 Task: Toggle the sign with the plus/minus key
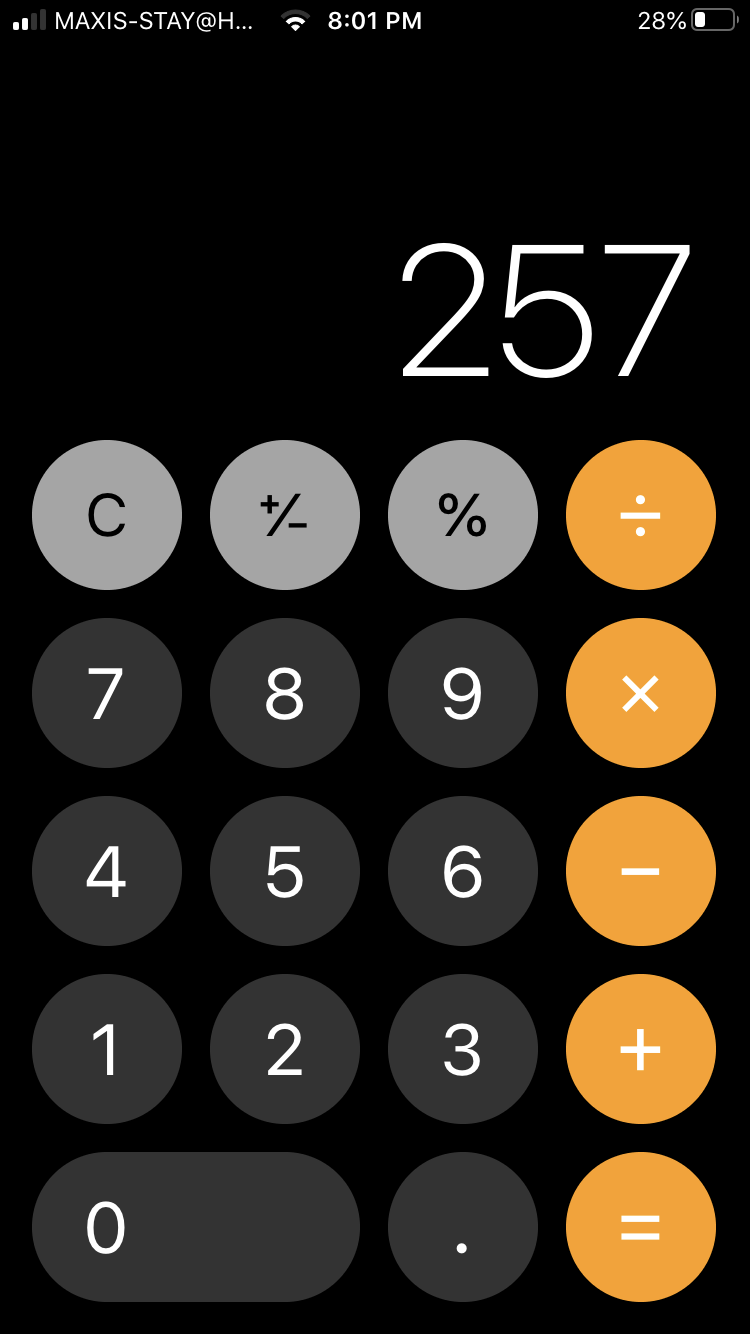click(x=285, y=515)
